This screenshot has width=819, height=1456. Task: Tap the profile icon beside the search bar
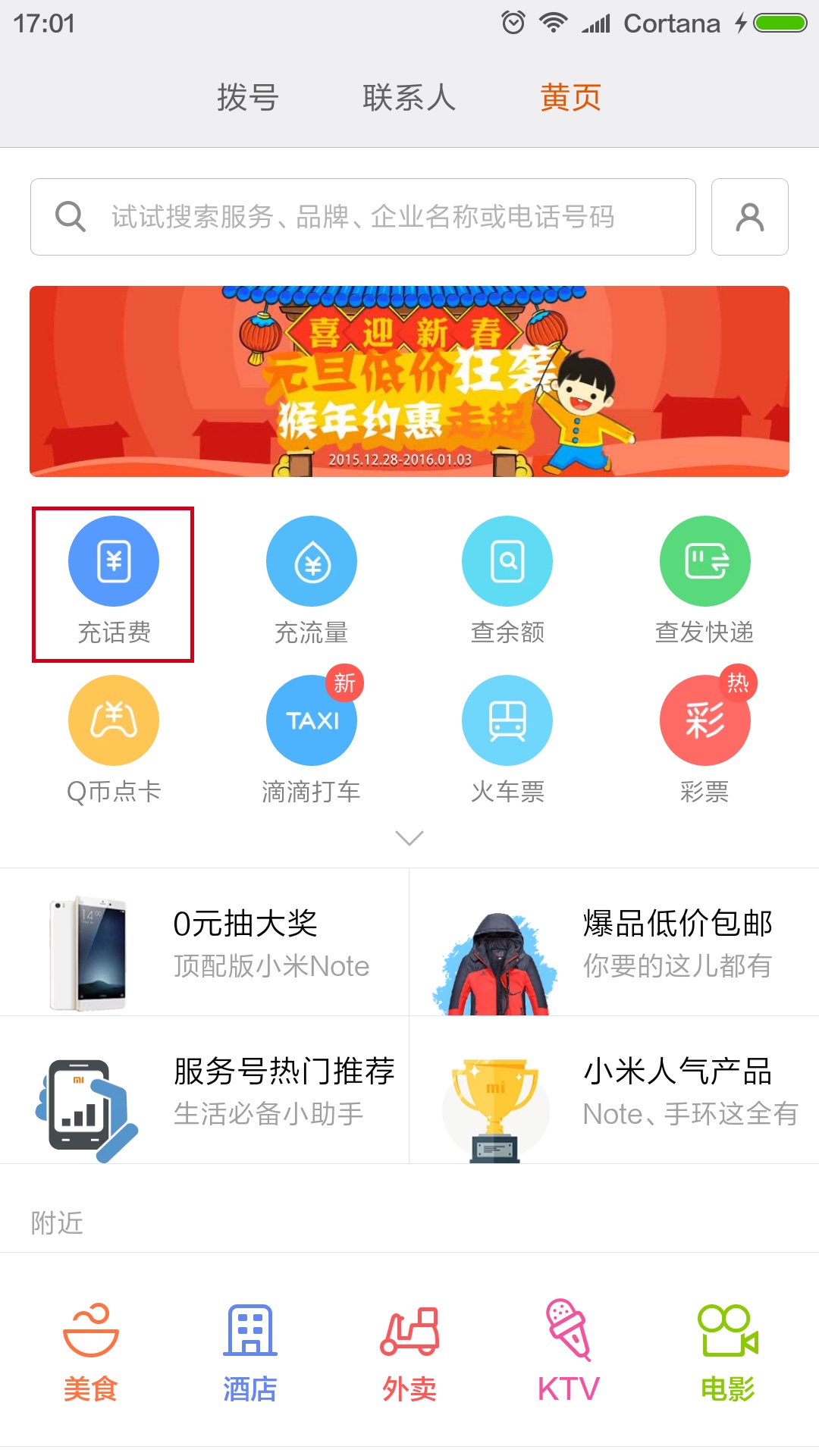[749, 217]
